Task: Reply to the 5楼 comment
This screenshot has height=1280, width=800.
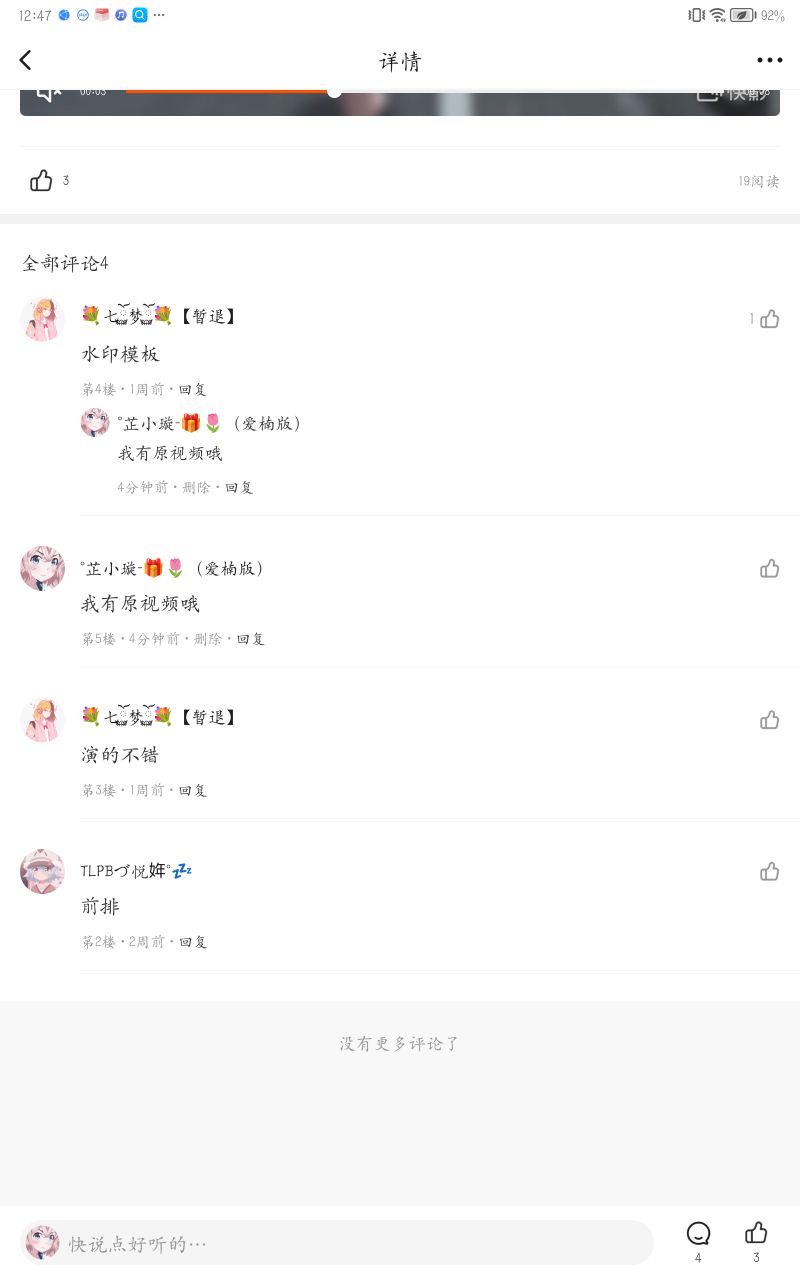Action: pyautogui.click(x=251, y=638)
